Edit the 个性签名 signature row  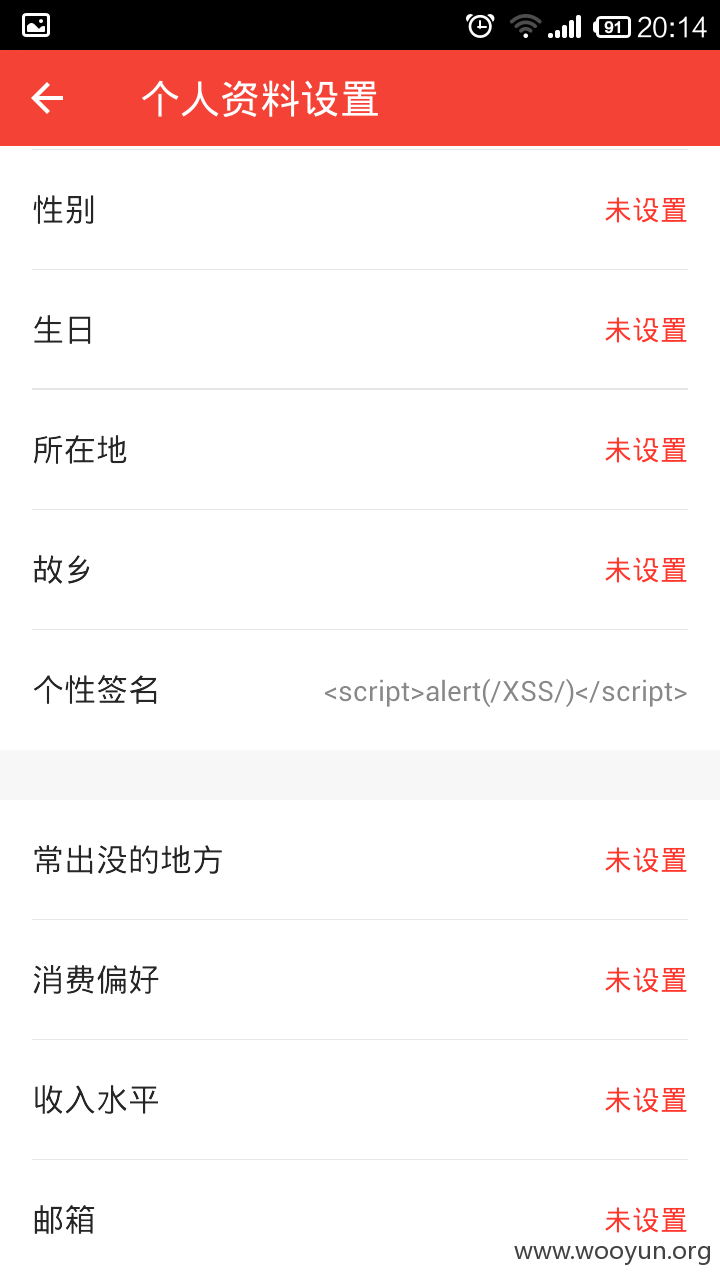coord(360,690)
